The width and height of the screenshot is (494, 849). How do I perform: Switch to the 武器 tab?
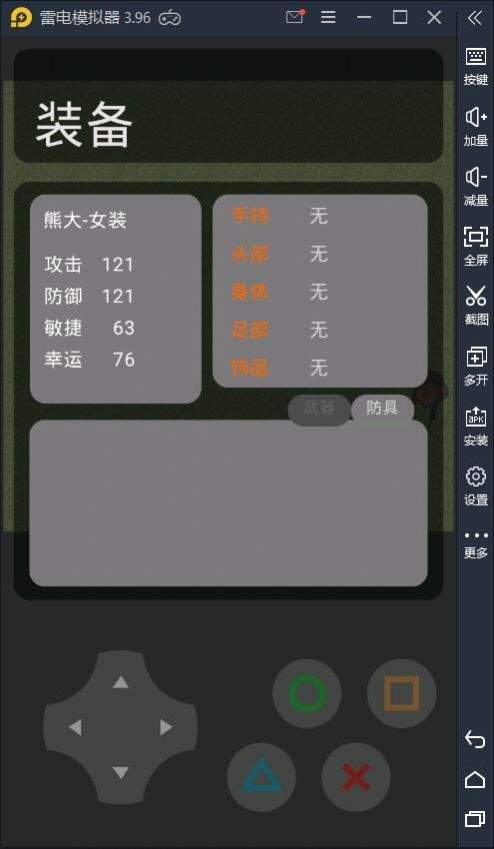point(319,410)
